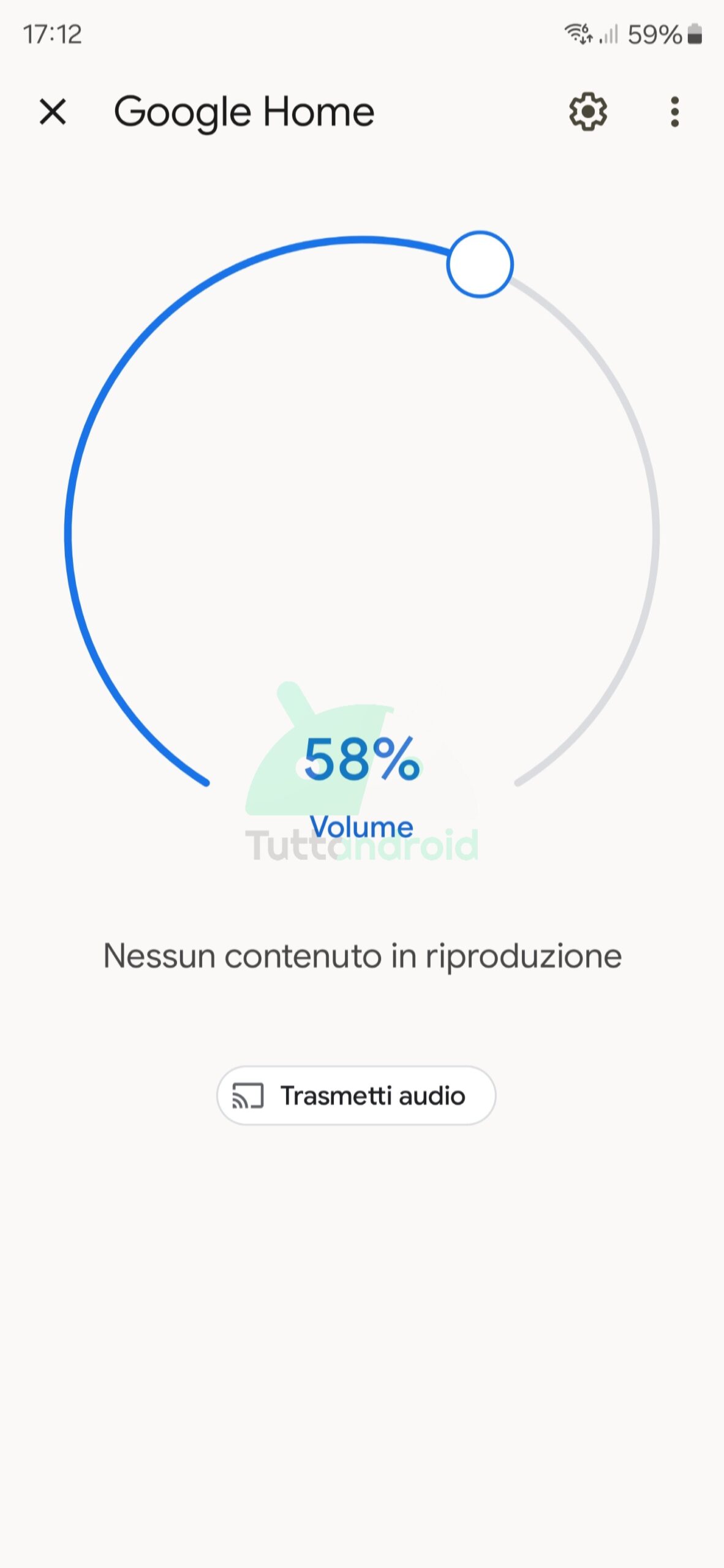Start casting with Trasmetti audio
The height and width of the screenshot is (1568, 724).
click(x=356, y=1095)
